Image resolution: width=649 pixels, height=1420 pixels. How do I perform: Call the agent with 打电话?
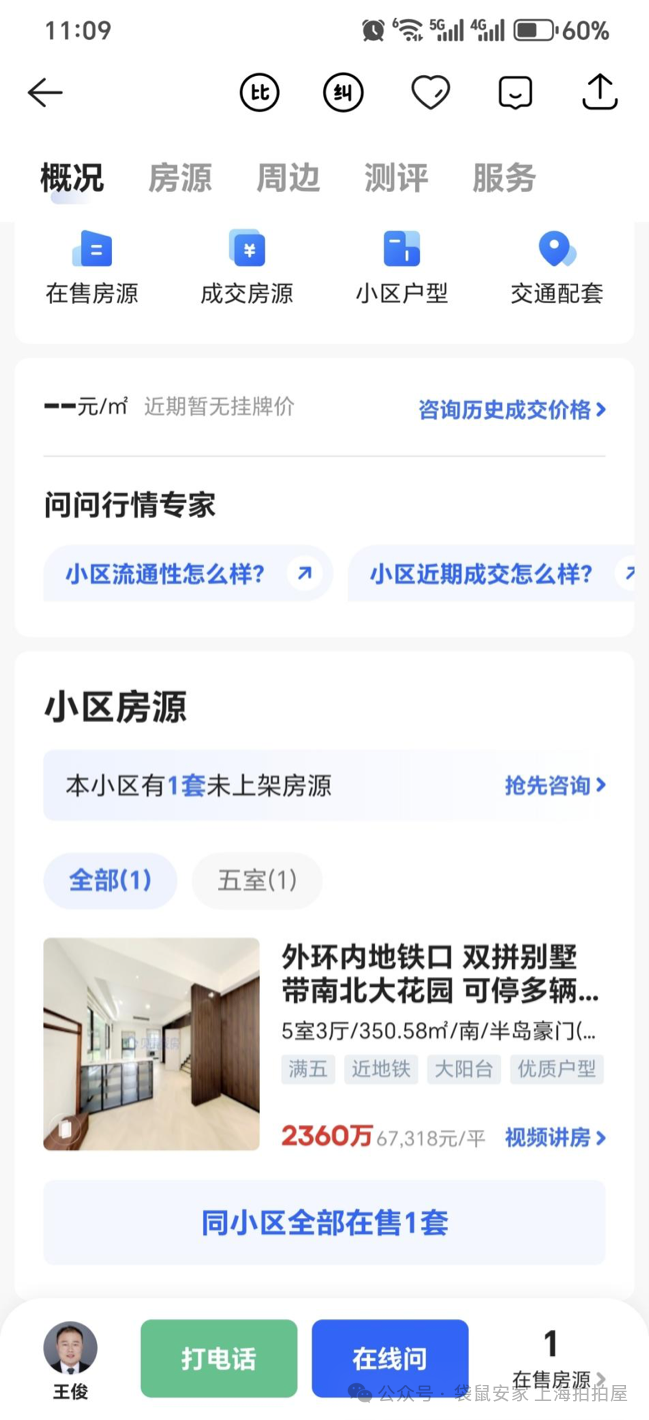pyautogui.click(x=219, y=1358)
